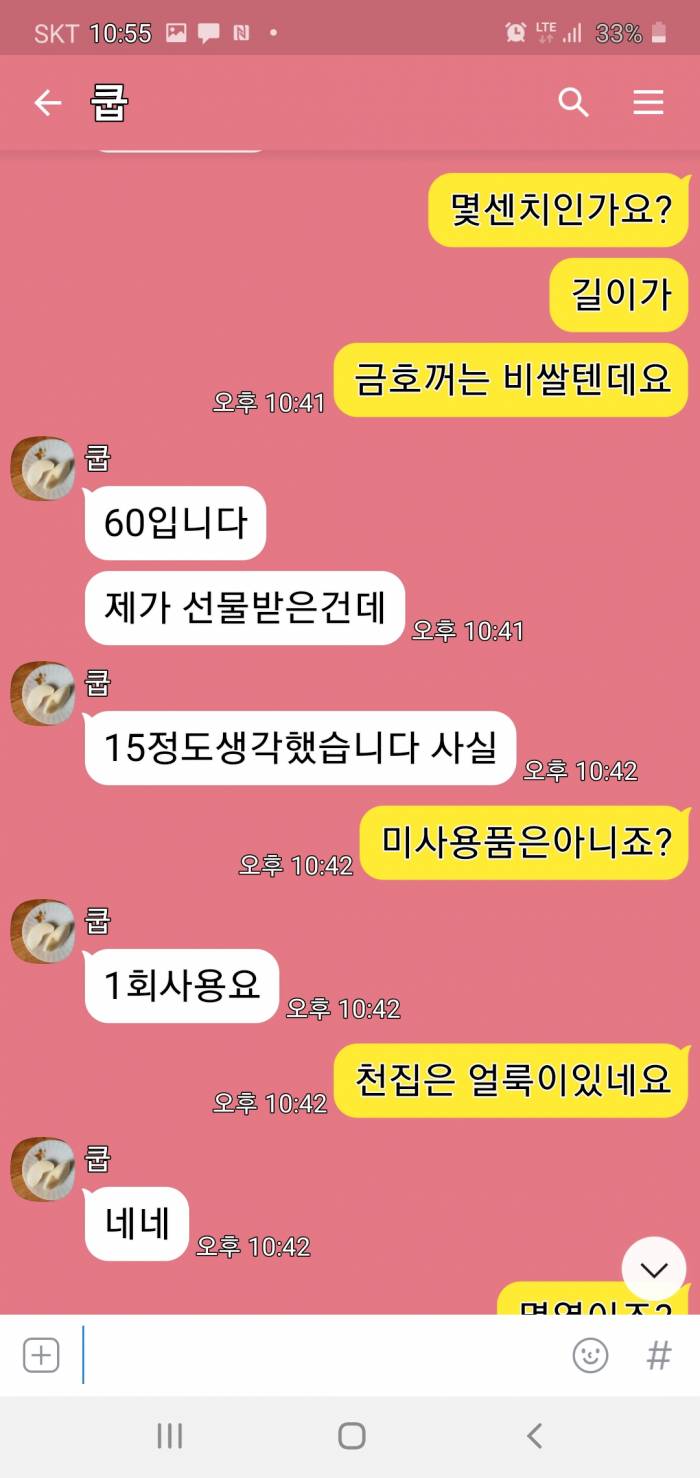Go to the home screen
The width and height of the screenshot is (700, 1478).
[351, 1437]
